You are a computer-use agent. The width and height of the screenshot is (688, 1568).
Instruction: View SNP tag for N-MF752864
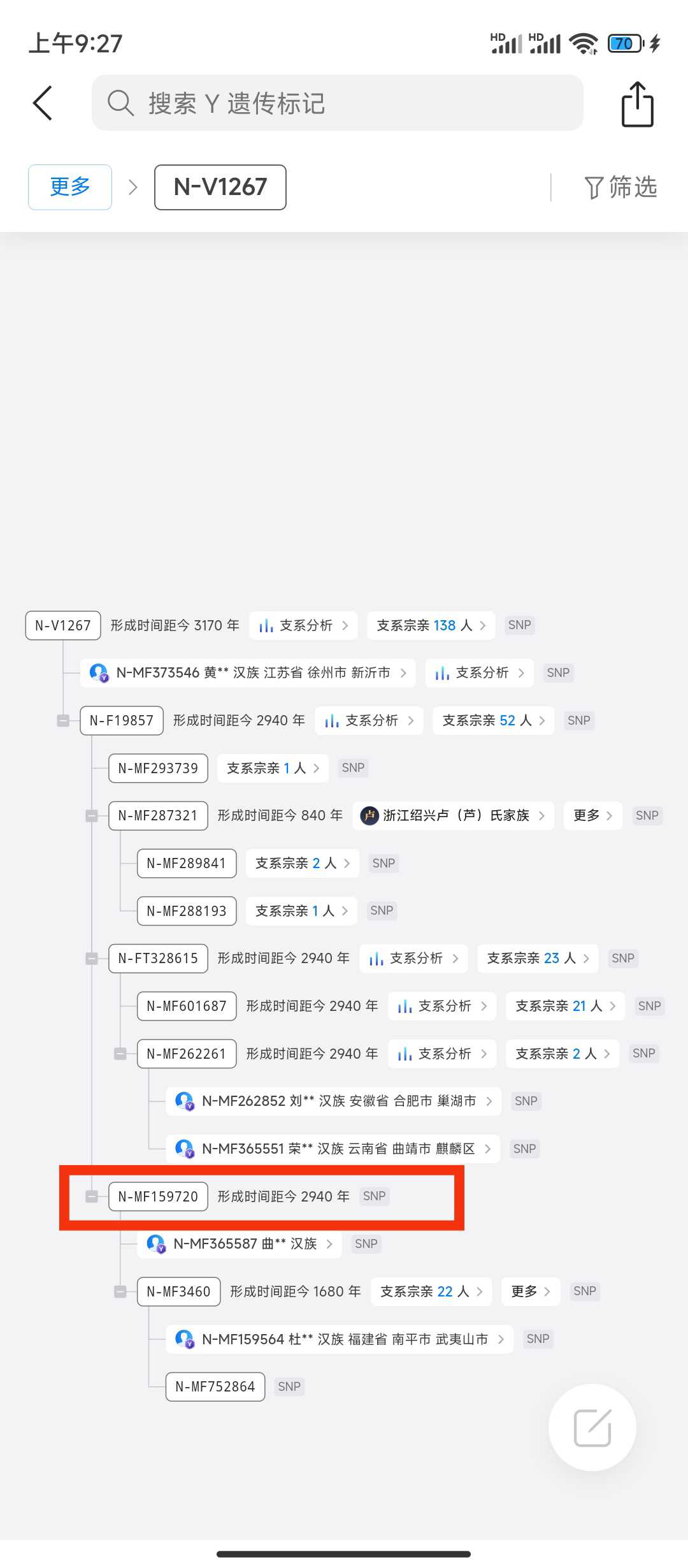coord(289,1386)
